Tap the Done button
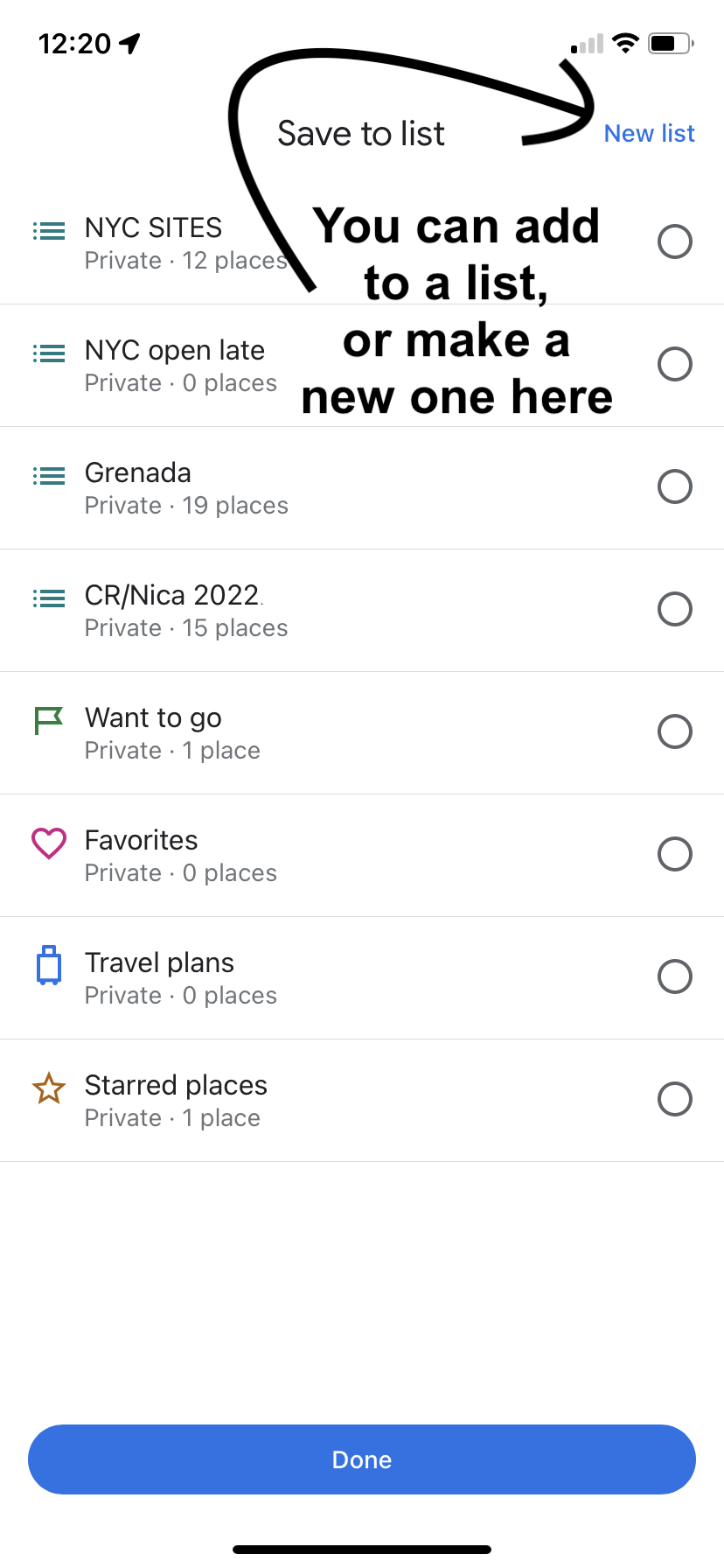This screenshot has height=1568, width=724. pos(362,1459)
